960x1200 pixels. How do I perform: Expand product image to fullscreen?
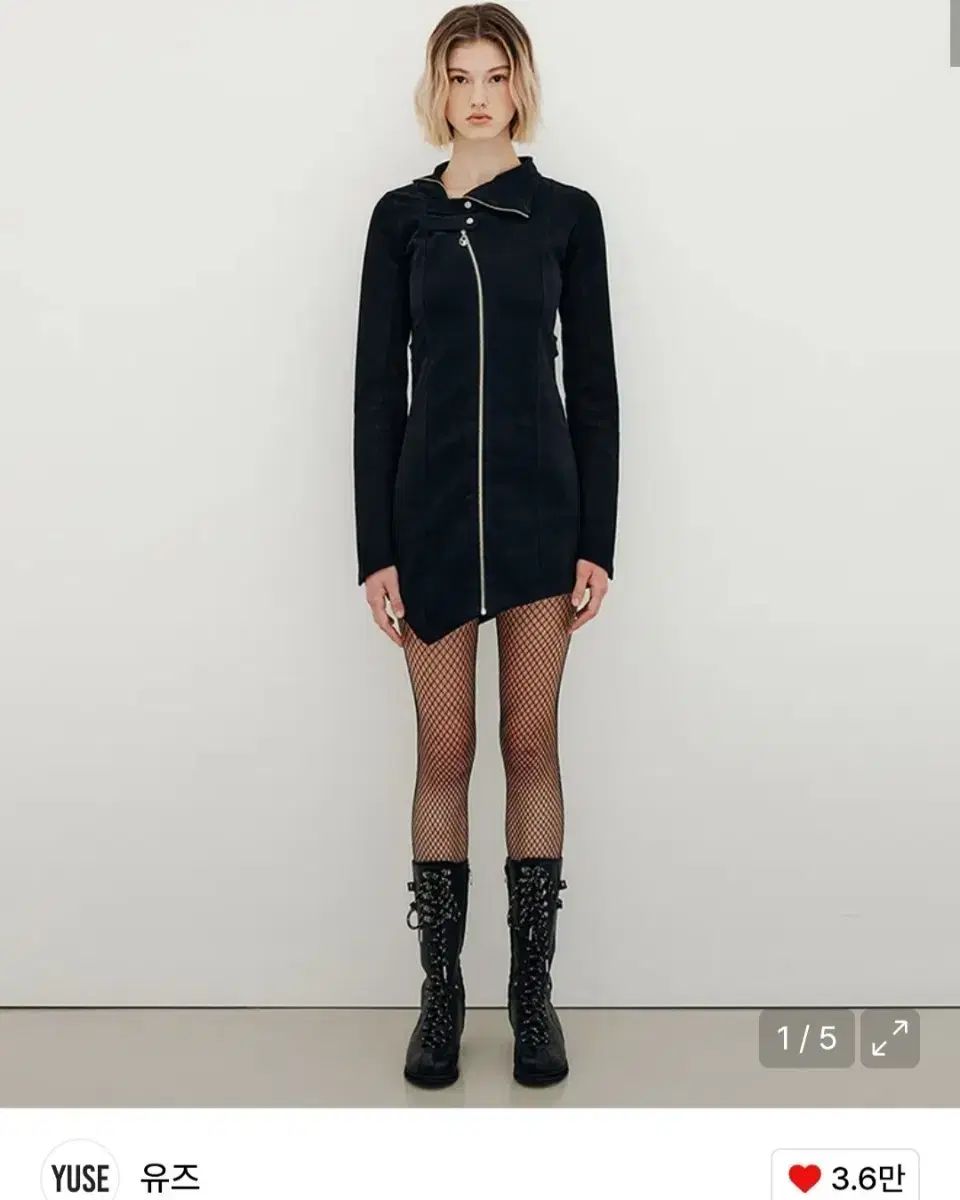pyautogui.click(x=889, y=1039)
